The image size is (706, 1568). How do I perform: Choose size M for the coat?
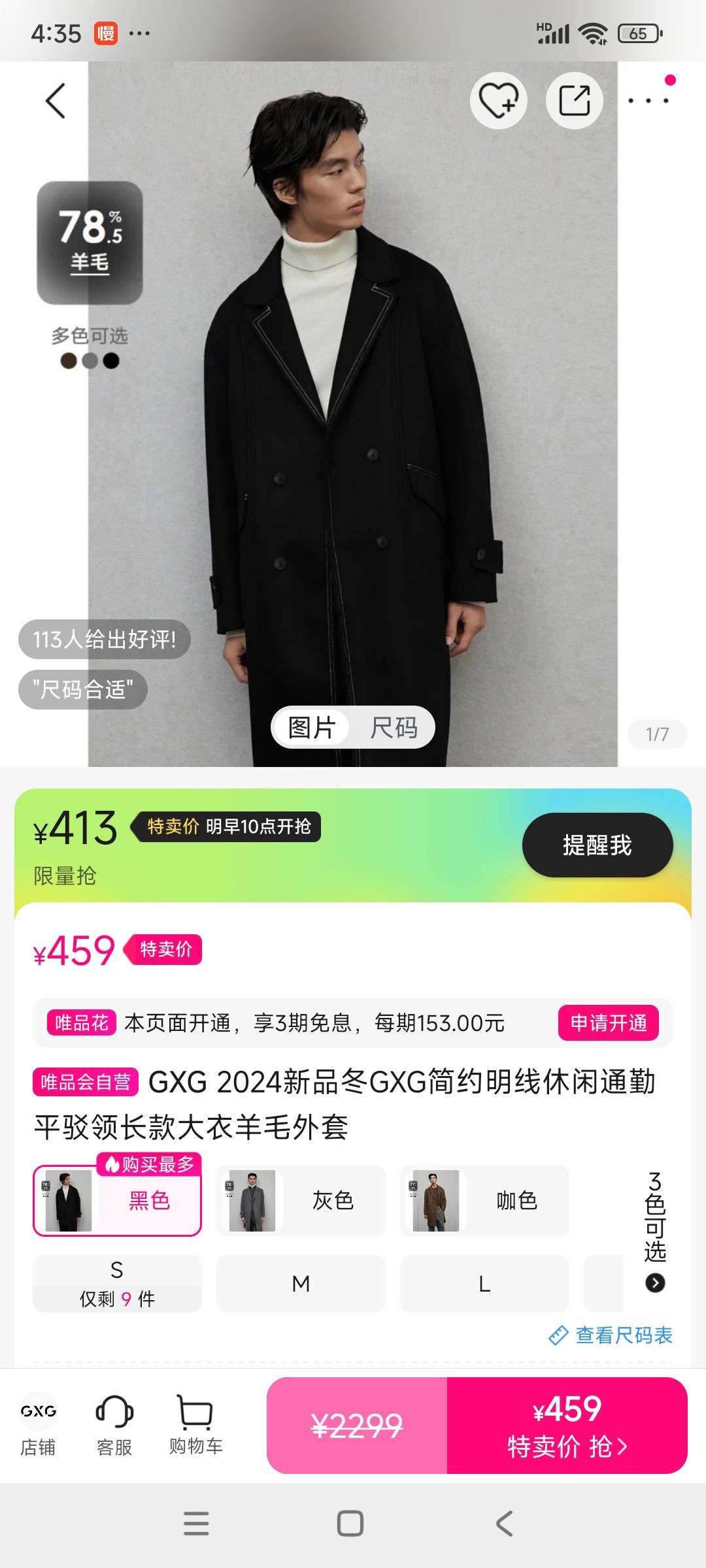pos(299,1283)
